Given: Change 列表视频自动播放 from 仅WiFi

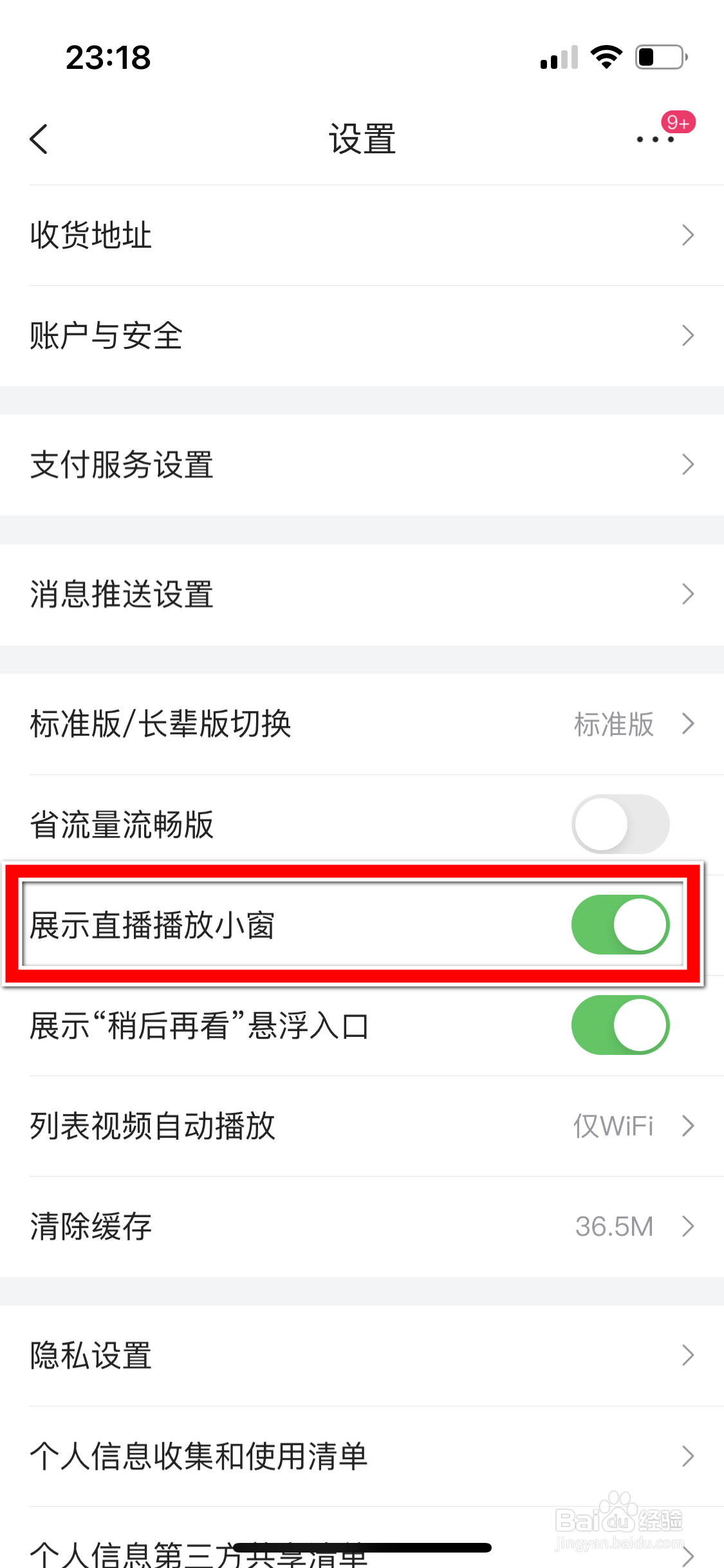Looking at the screenshot, I should [x=362, y=1126].
